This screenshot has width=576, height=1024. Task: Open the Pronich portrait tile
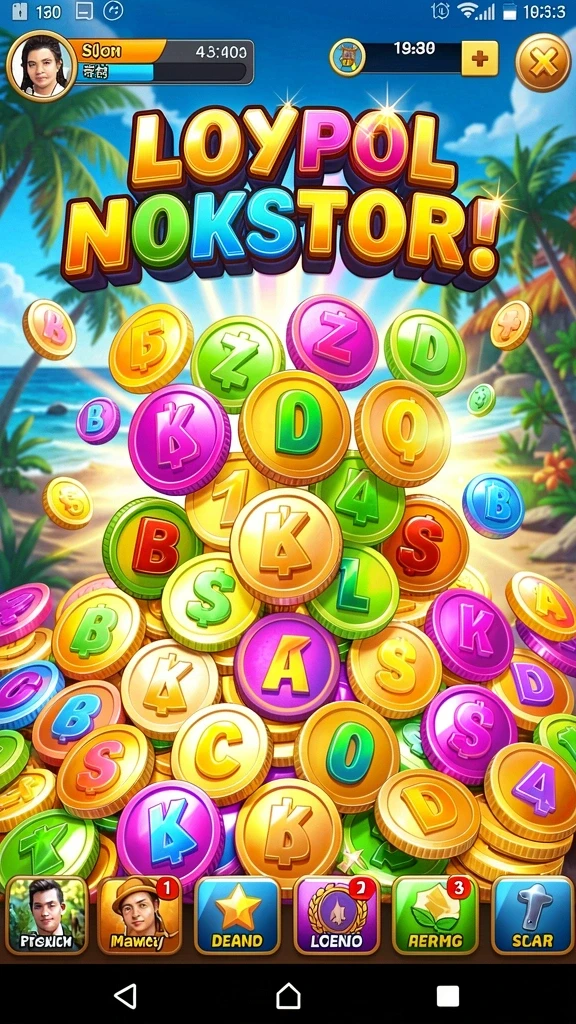click(46, 914)
